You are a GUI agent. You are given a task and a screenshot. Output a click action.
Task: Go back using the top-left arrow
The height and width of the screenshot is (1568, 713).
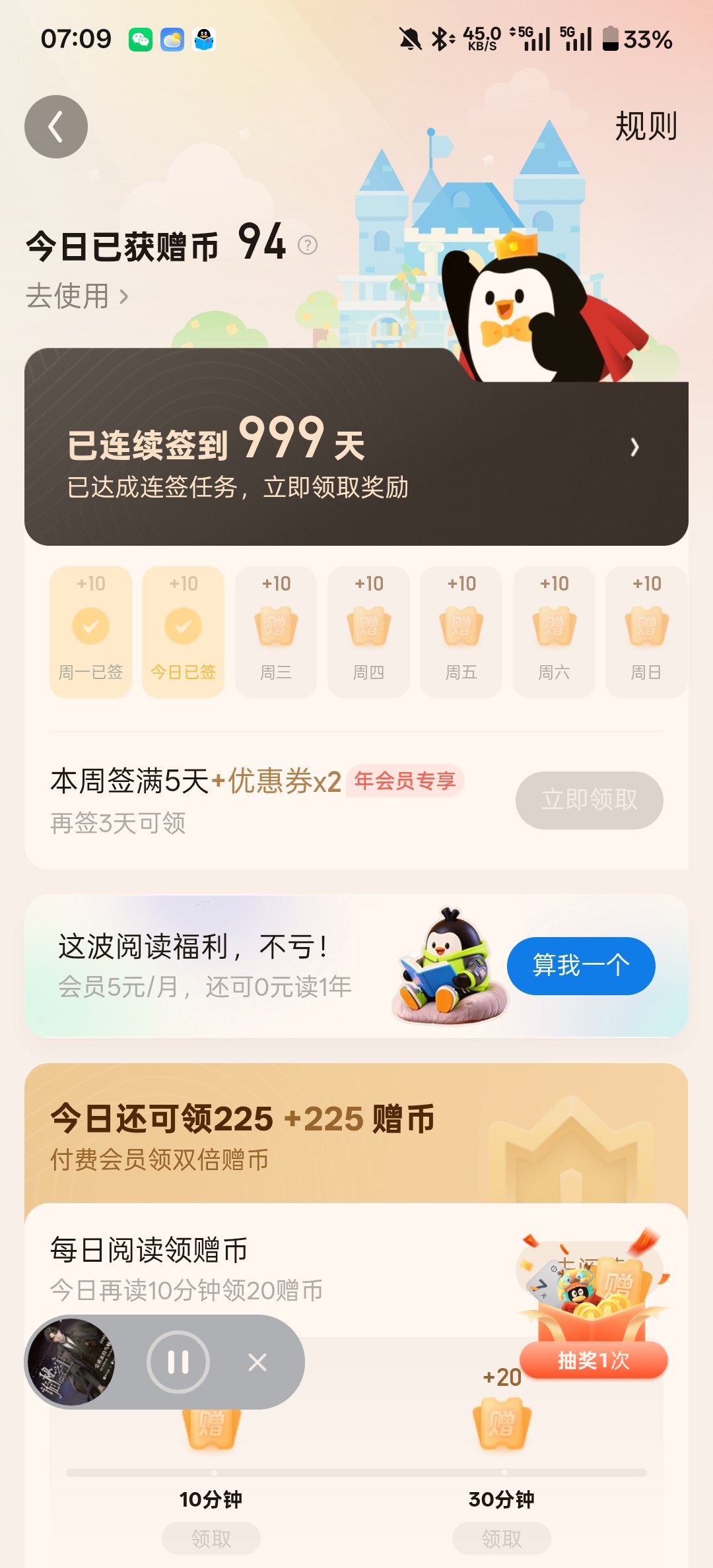pos(56,127)
